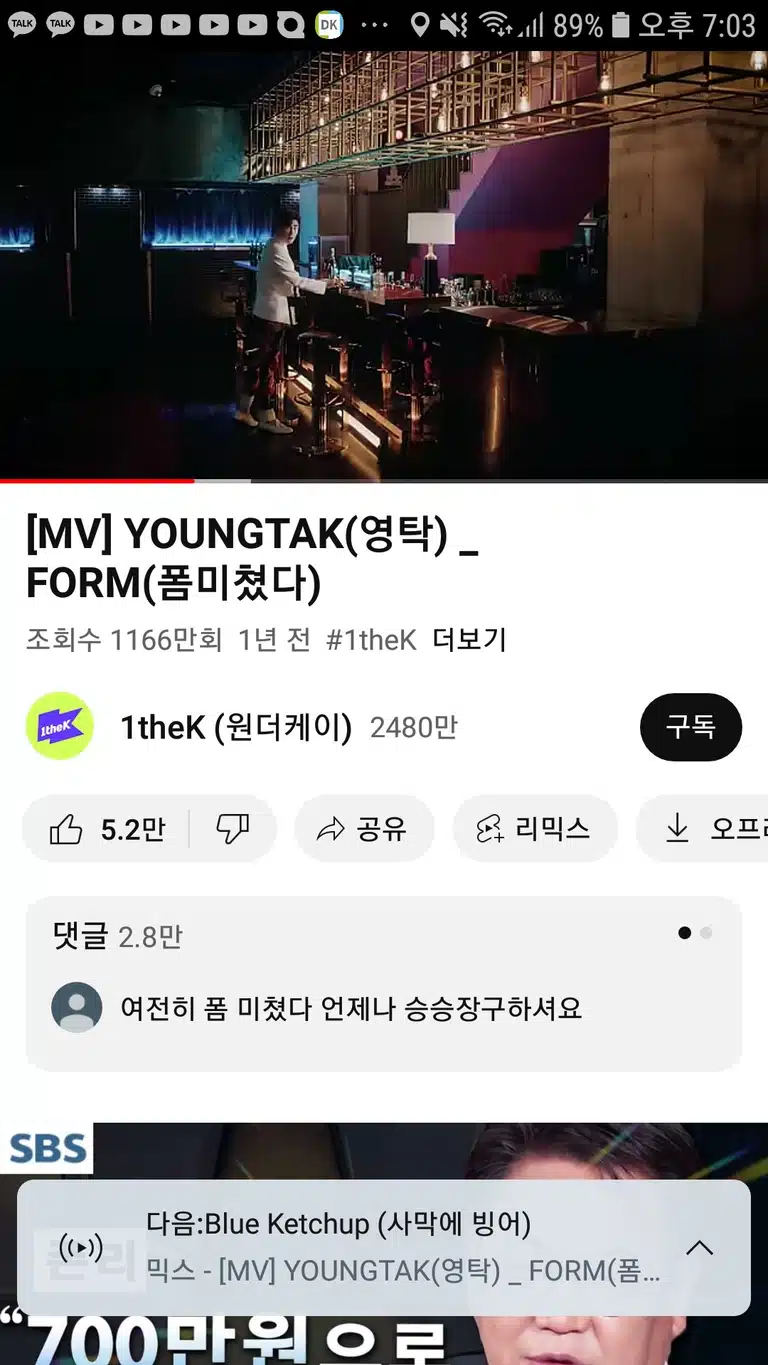Viewport: 768px width, 1365px height.
Task: Open the 1theK (원더케이) channel name
Action: (236, 727)
